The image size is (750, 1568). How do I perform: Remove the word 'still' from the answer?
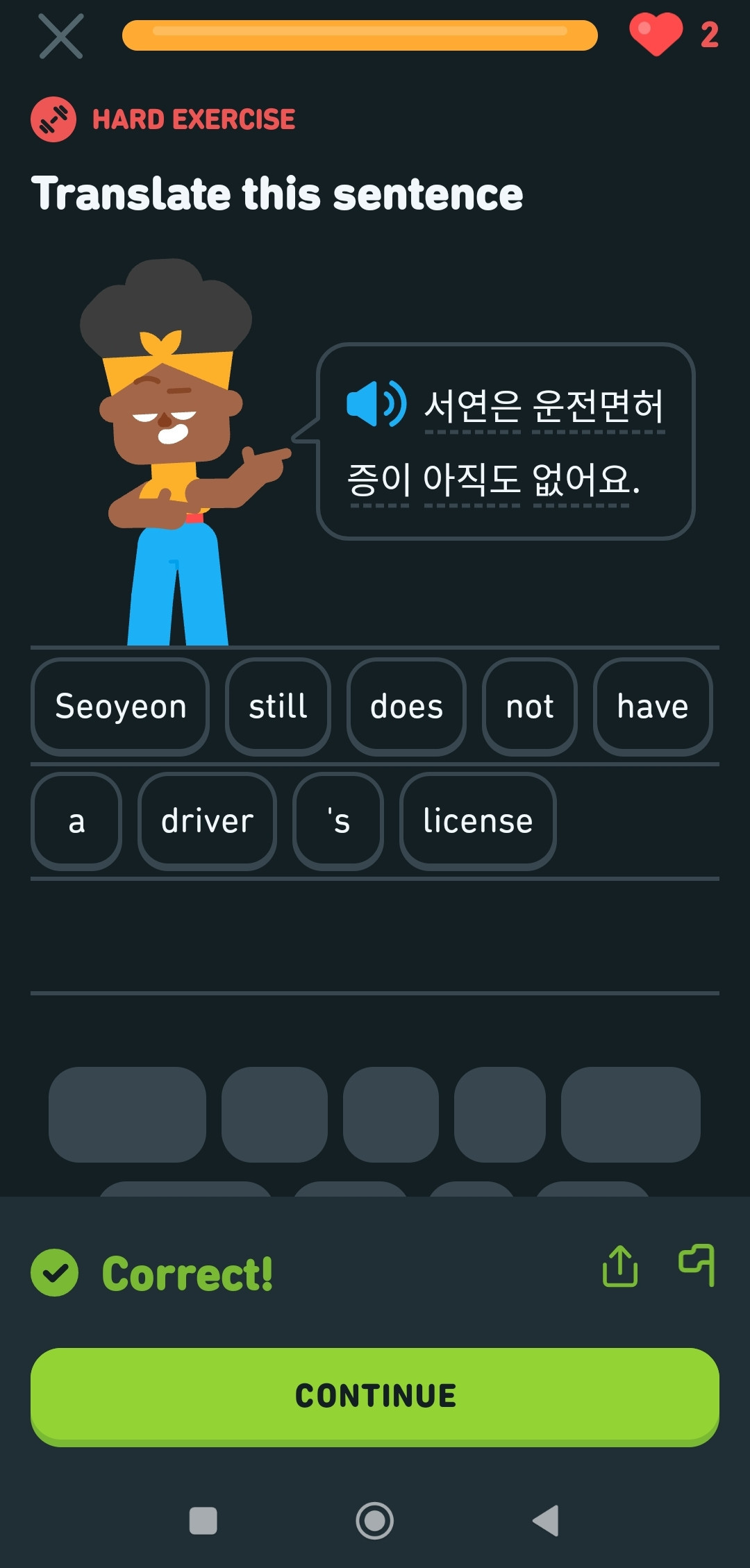pyautogui.click(x=278, y=707)
